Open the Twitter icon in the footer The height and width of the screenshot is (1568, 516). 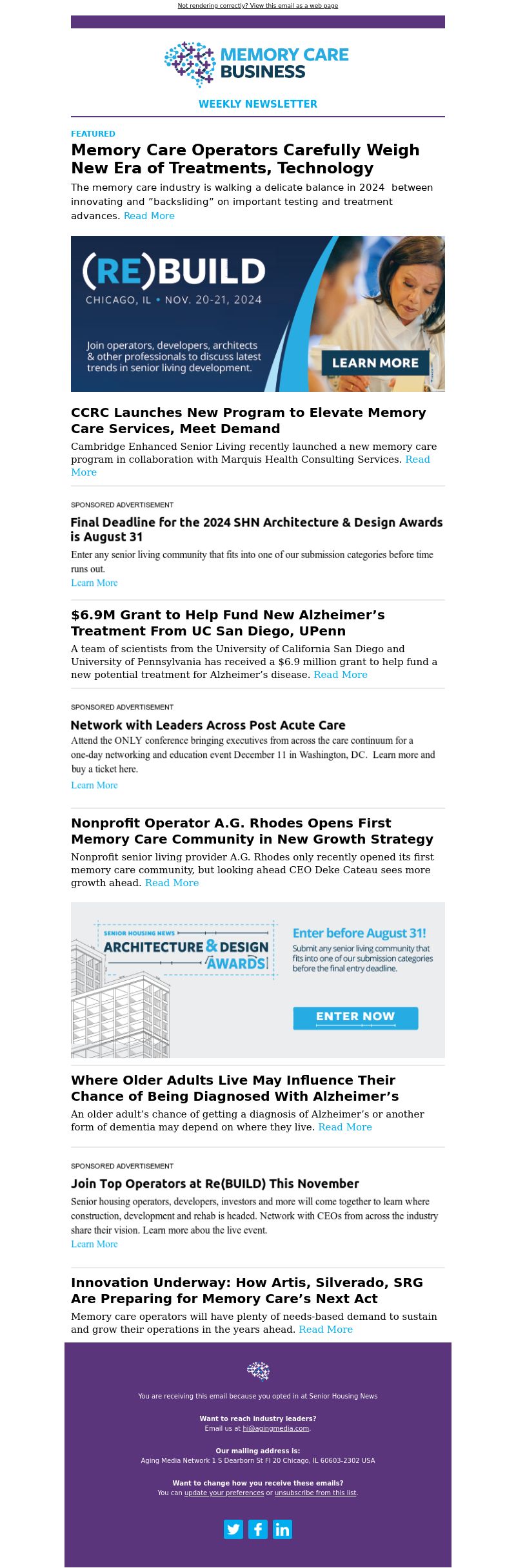click(x=233, y=1529)
